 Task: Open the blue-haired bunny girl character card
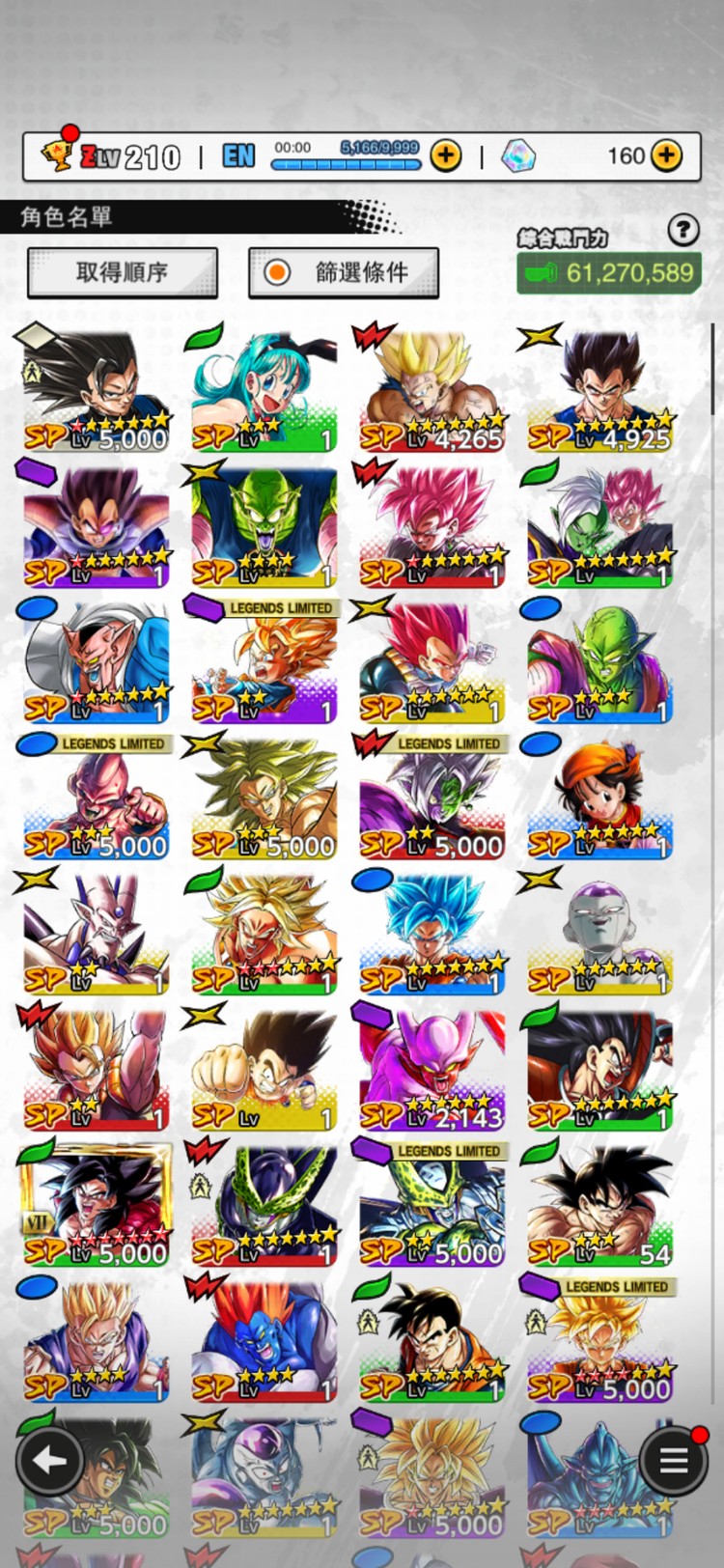click(264, 391)
